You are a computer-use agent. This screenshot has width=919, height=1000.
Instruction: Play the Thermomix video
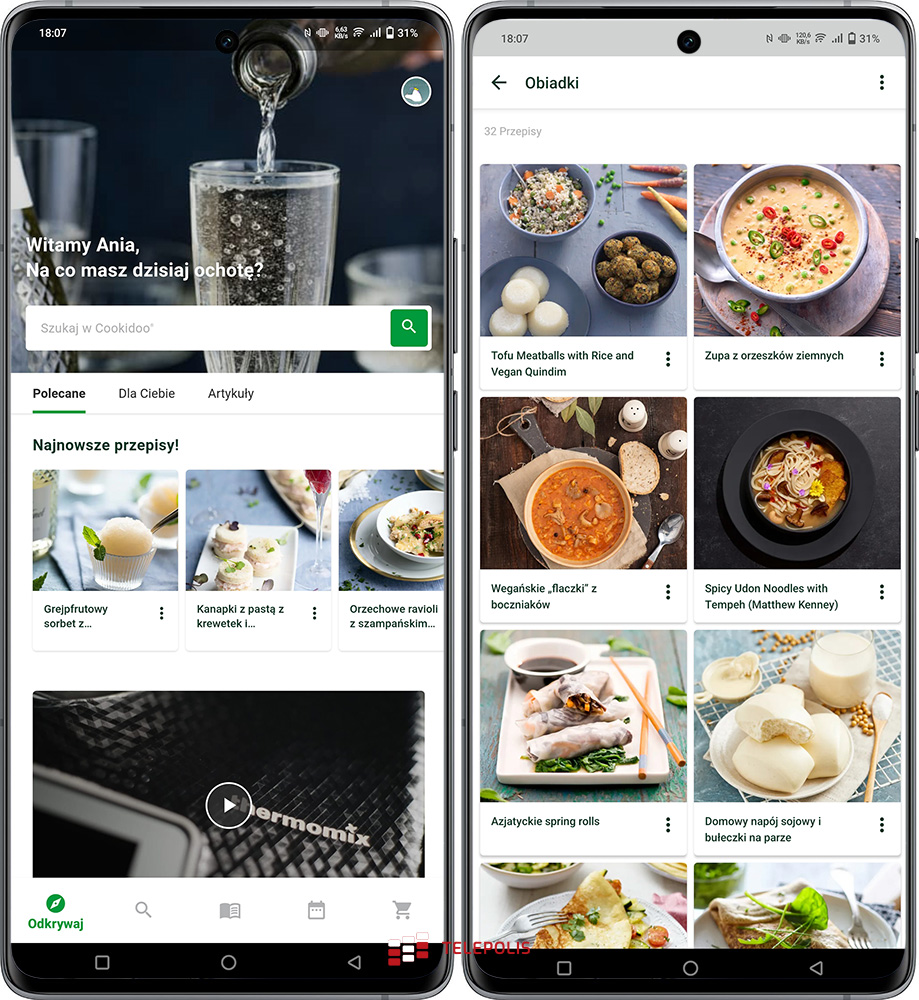[x=228, y=804]
